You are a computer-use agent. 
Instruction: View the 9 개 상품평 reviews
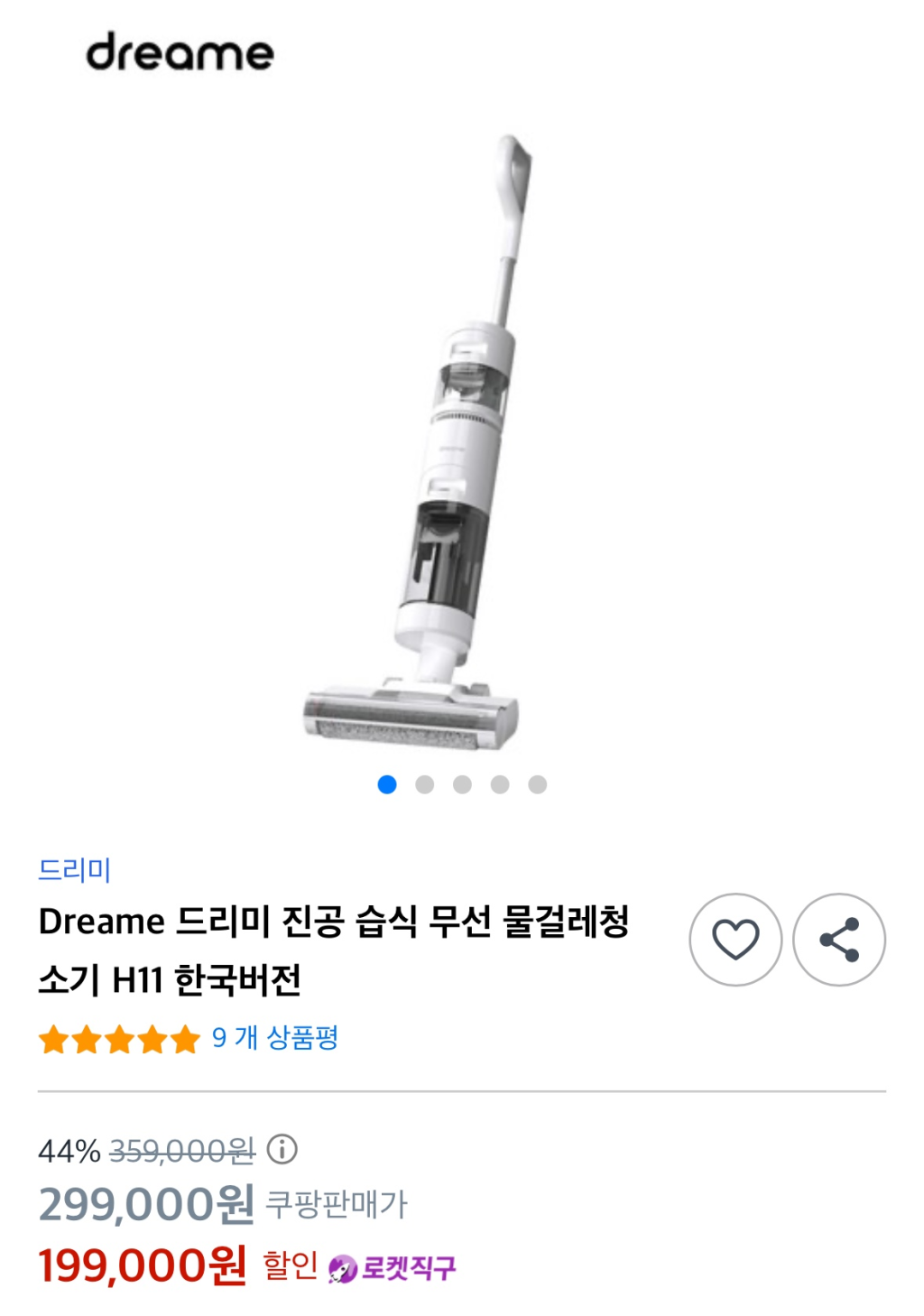coord(274,1038)
